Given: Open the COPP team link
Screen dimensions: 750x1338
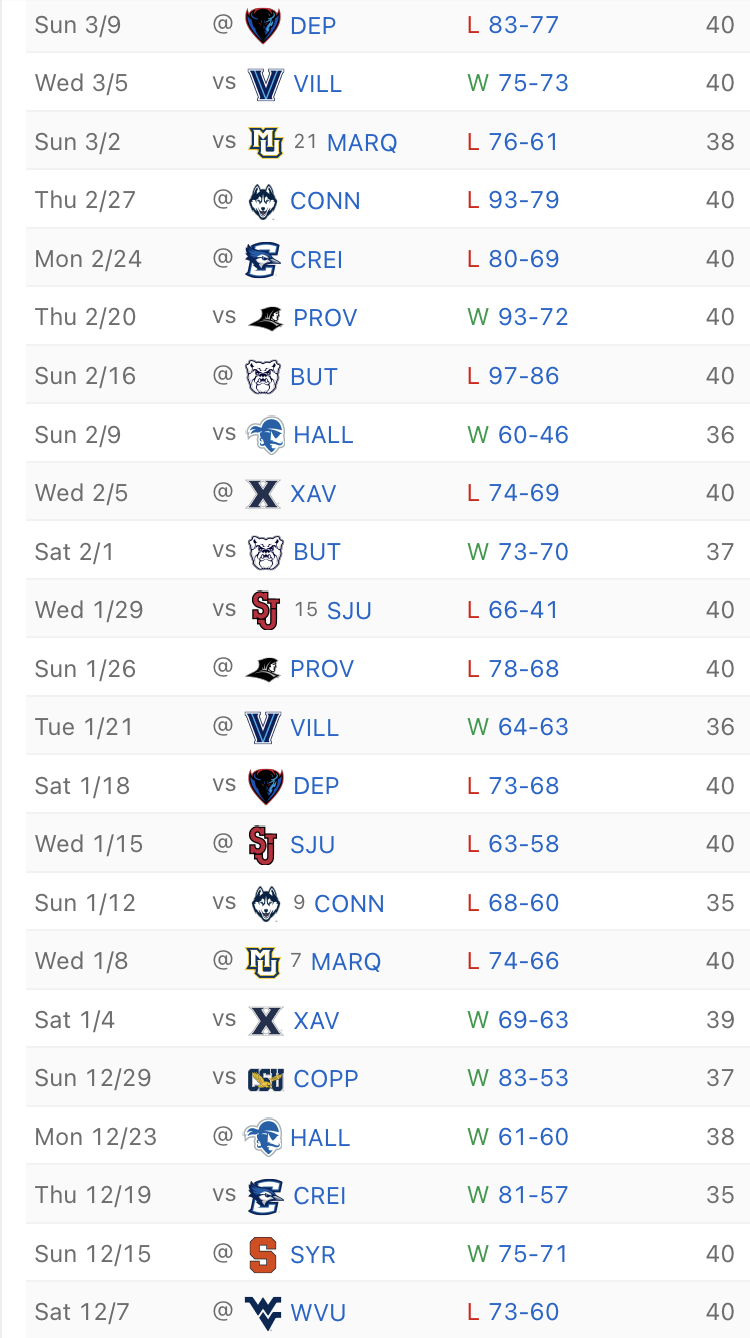Looking at the screenshot, I should click(x=325, y=1079).
